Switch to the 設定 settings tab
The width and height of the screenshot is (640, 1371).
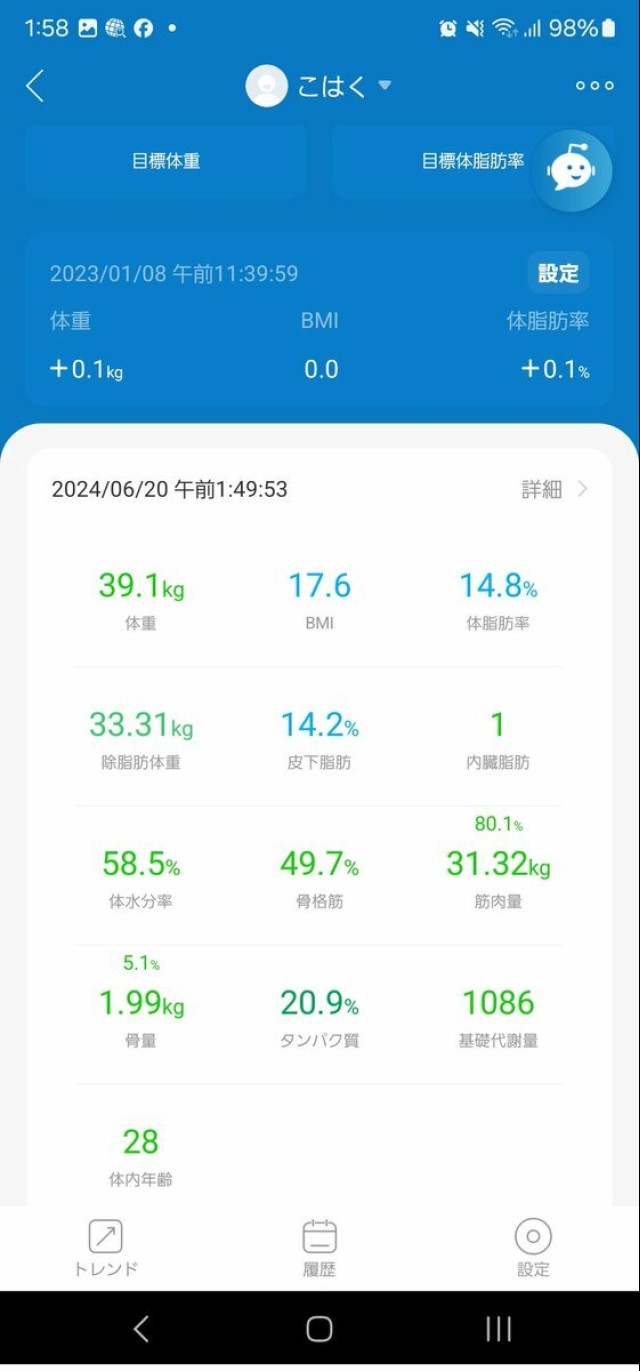(x=533, y=1248)
